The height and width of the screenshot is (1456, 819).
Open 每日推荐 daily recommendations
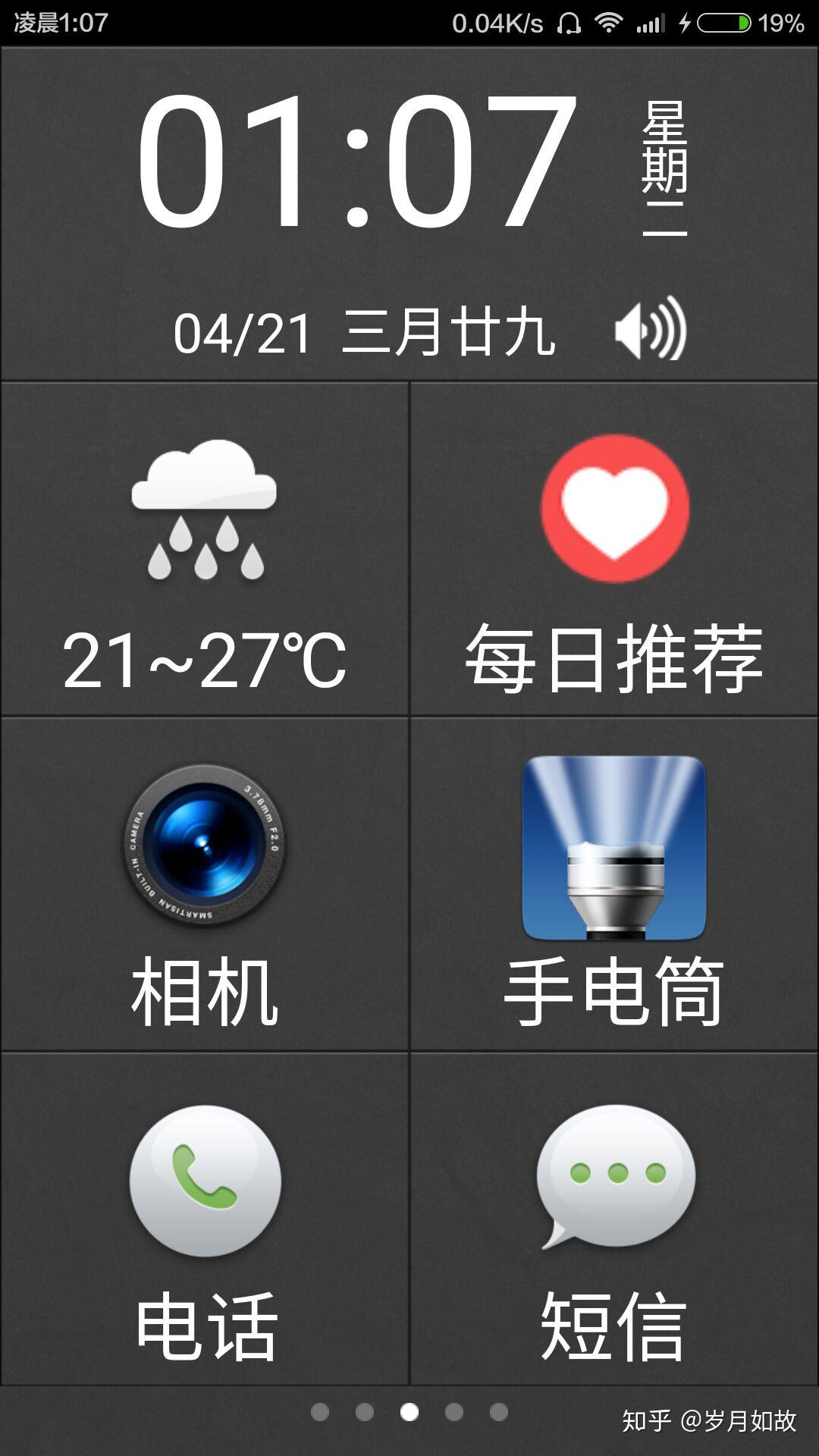click(x=614, y=549)
